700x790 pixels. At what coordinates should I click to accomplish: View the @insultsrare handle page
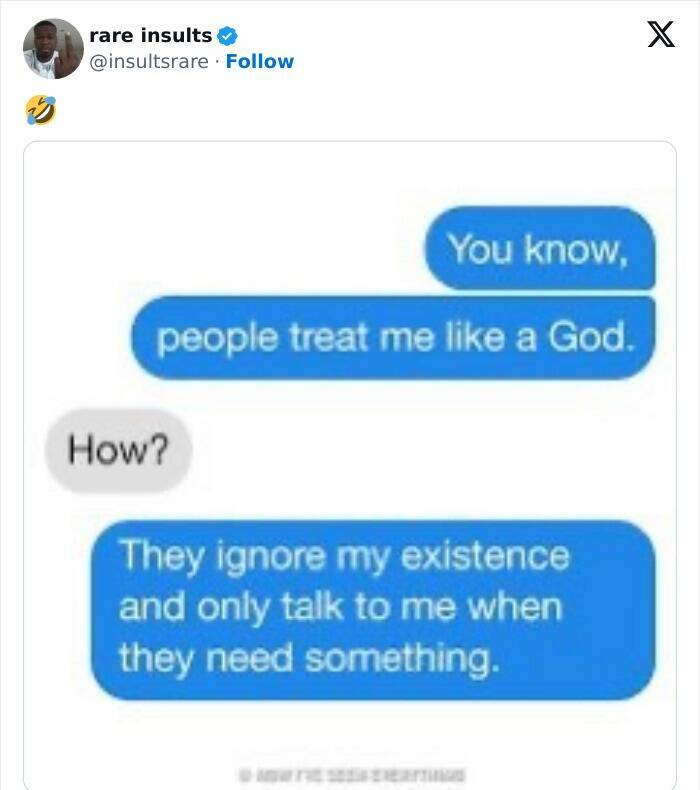point(149,61)
